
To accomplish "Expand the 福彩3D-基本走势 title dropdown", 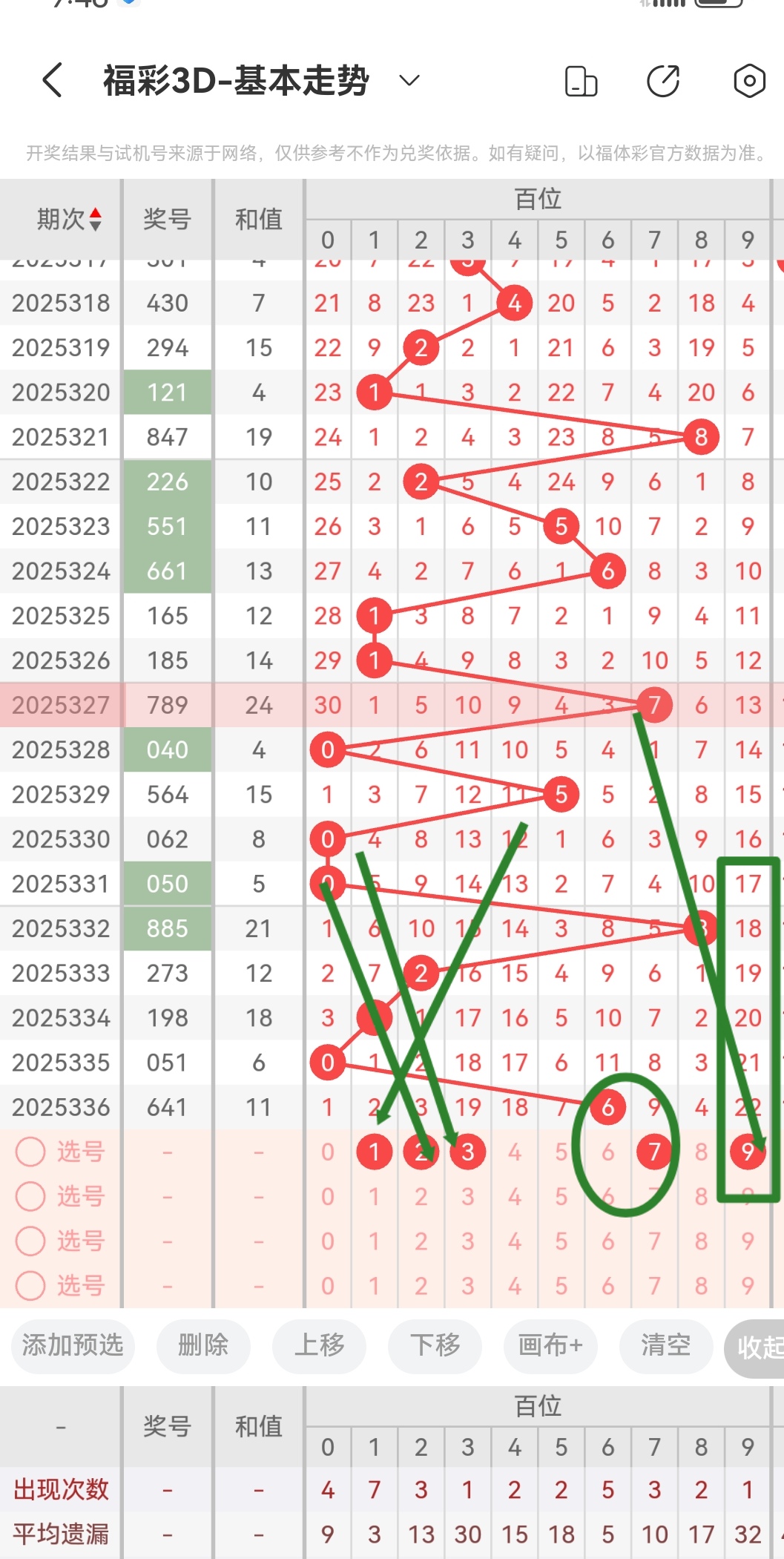I will pos(409,80).
